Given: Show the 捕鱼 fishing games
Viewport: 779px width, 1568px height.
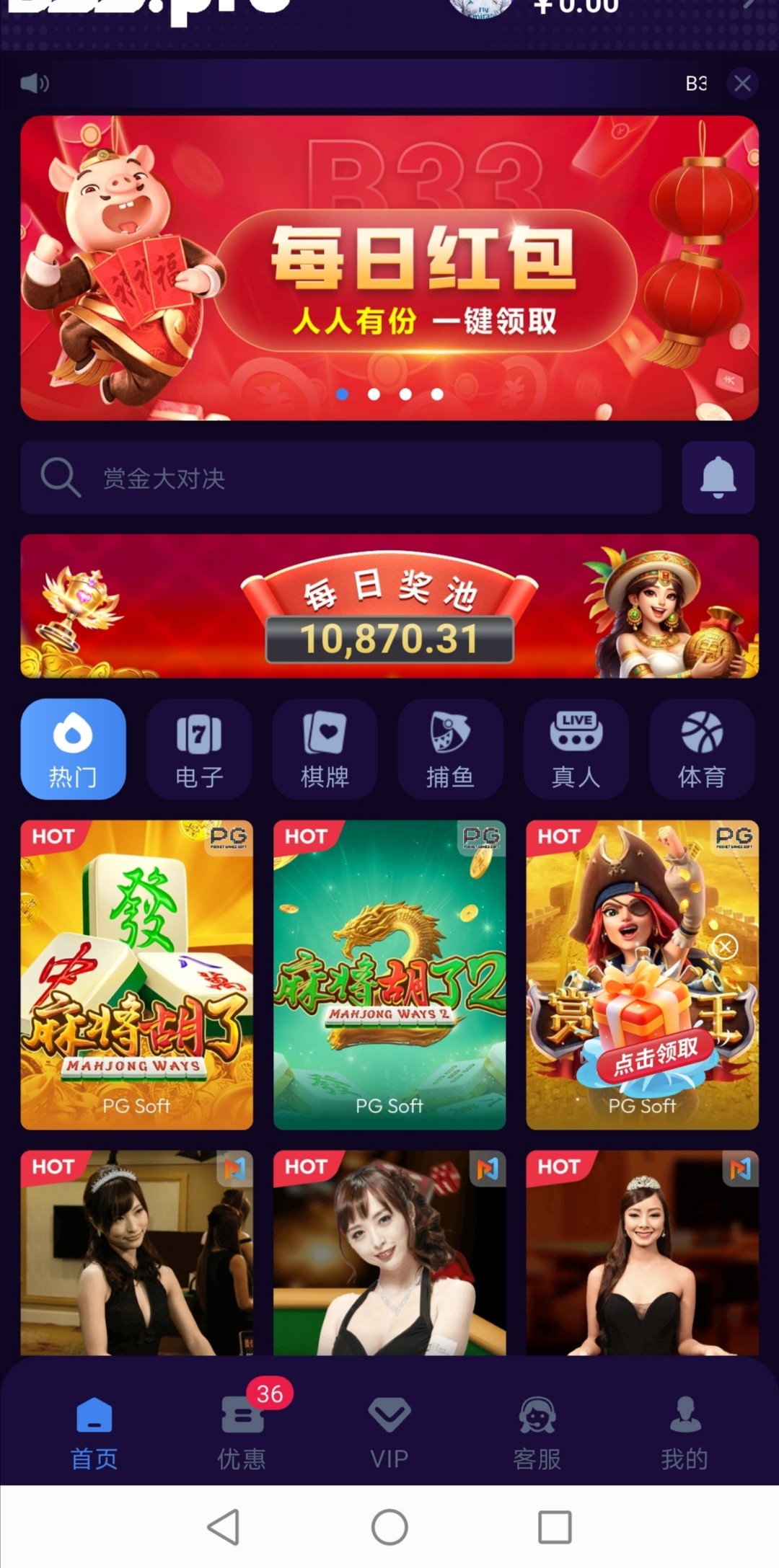Looking at the screenshot, I should tap(450, 749).
